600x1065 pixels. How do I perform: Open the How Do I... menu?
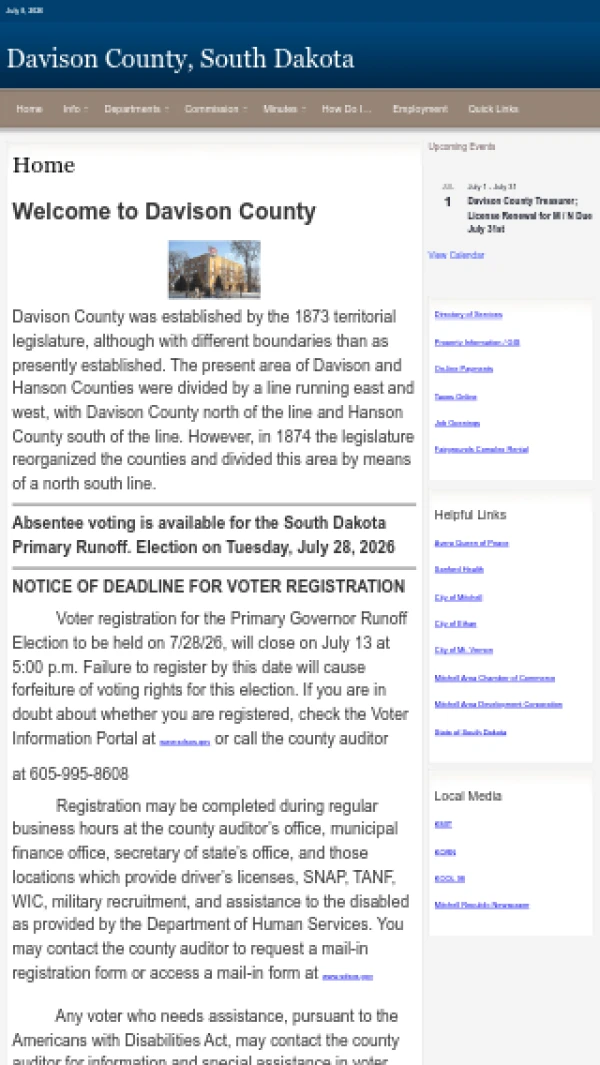click(x=347, y=109)
